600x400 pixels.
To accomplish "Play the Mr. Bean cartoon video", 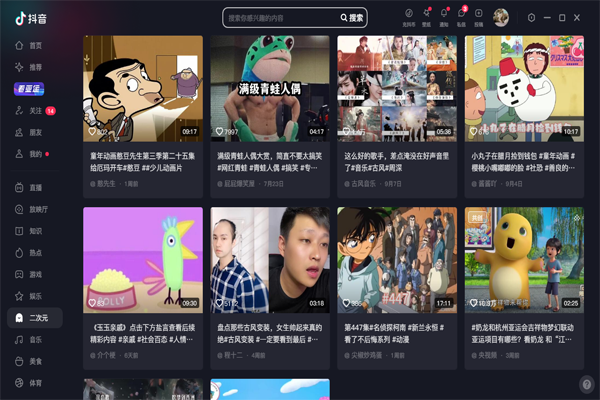I will pyautogui.click(x=143, y=87).
